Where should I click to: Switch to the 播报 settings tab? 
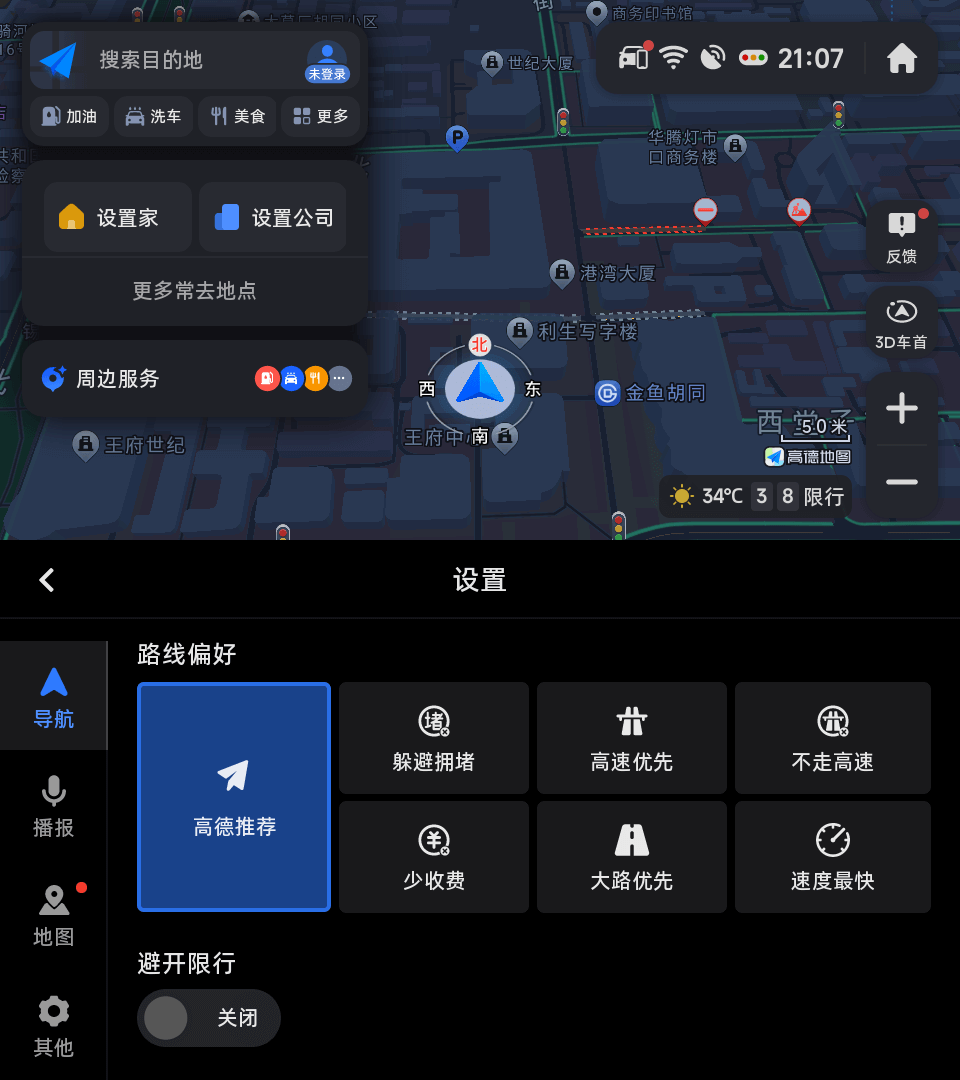click(53, 805)
